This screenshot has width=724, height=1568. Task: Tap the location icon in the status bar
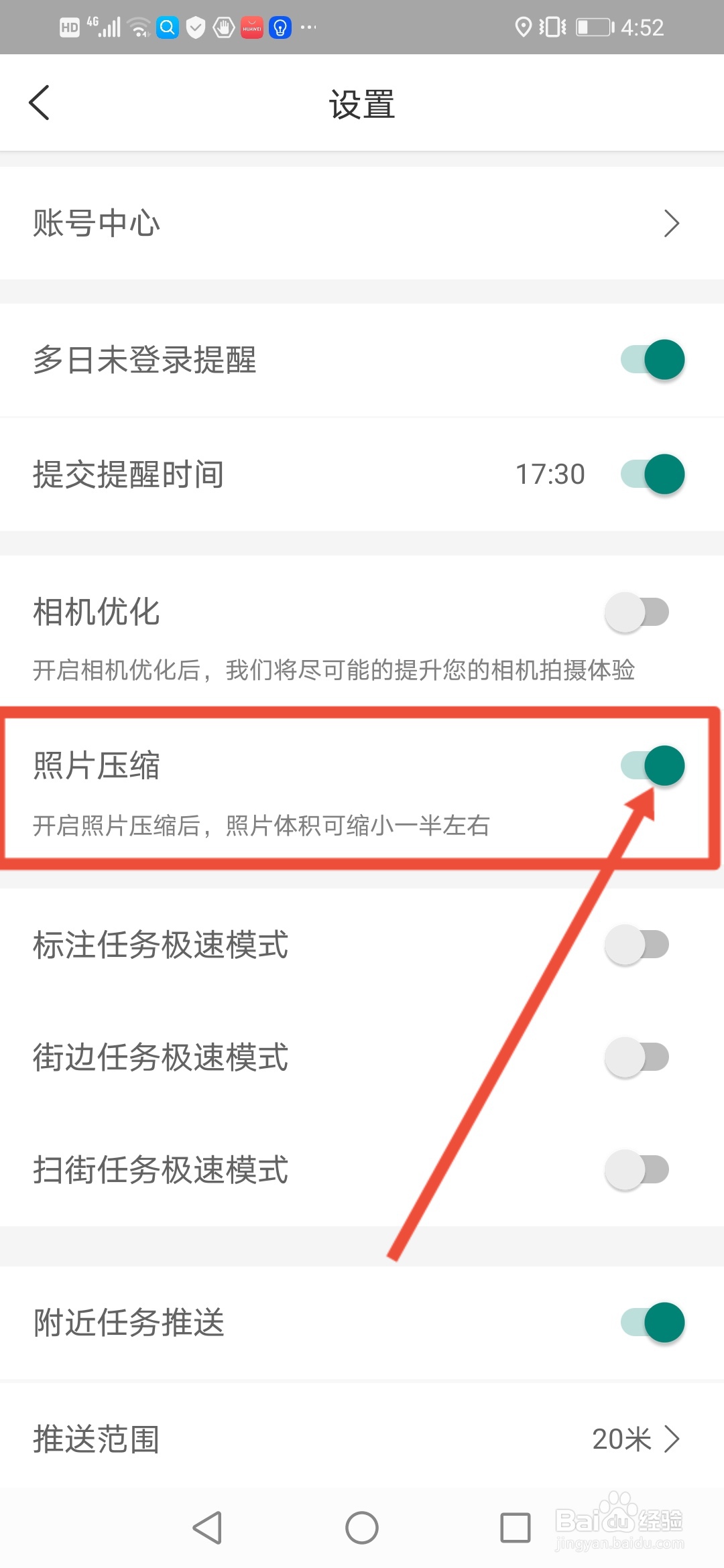pyautogui.click(x=525, y=27)
